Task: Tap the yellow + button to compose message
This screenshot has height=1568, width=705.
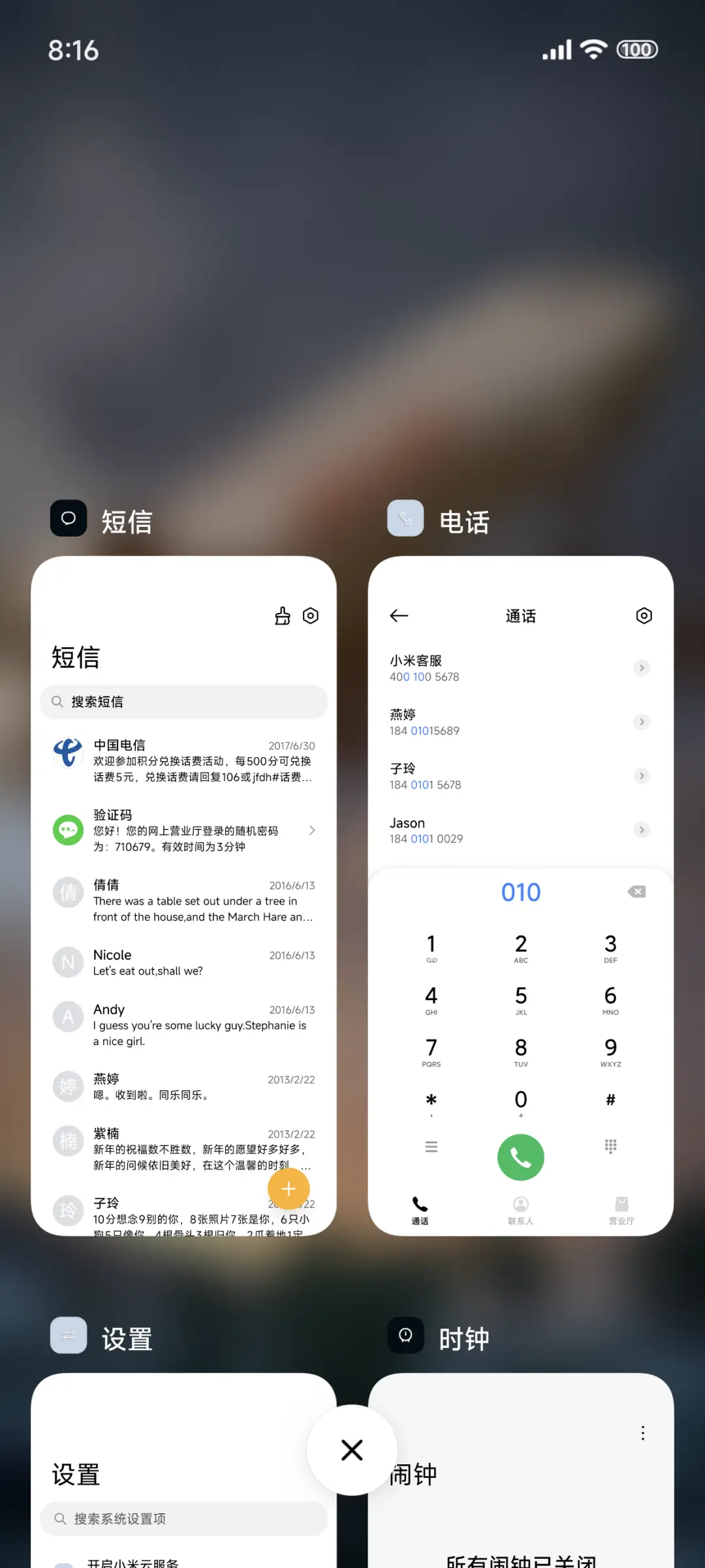Action: pos(289,1189)
